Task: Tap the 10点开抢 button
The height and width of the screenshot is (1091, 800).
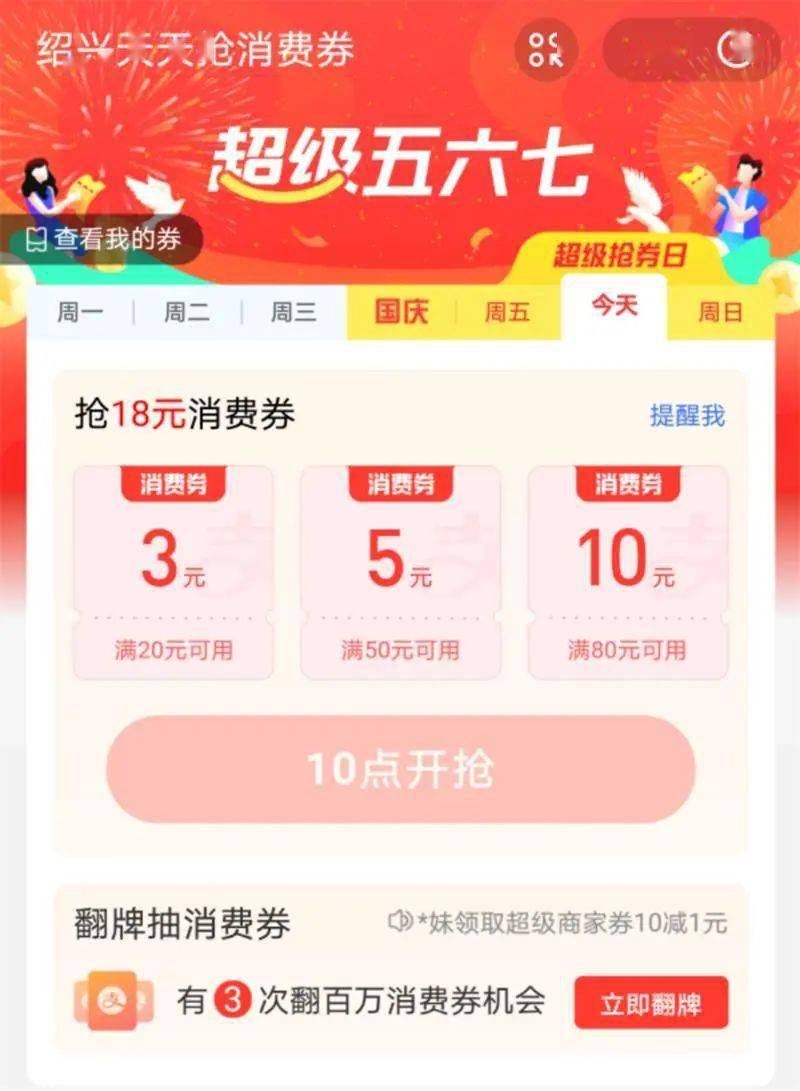Action: tap(400, 769)
